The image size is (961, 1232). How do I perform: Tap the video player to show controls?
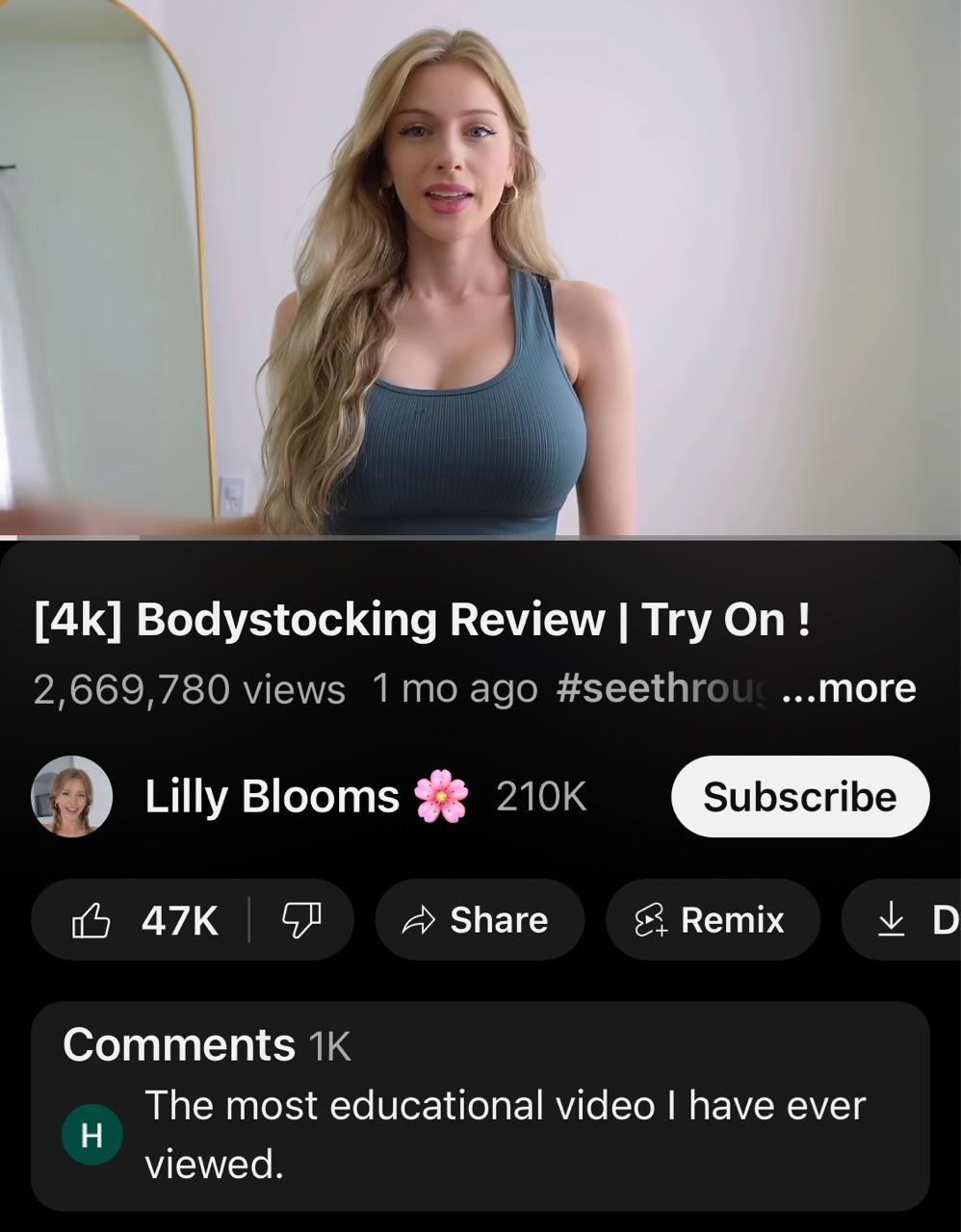click(x=480, y=268)
